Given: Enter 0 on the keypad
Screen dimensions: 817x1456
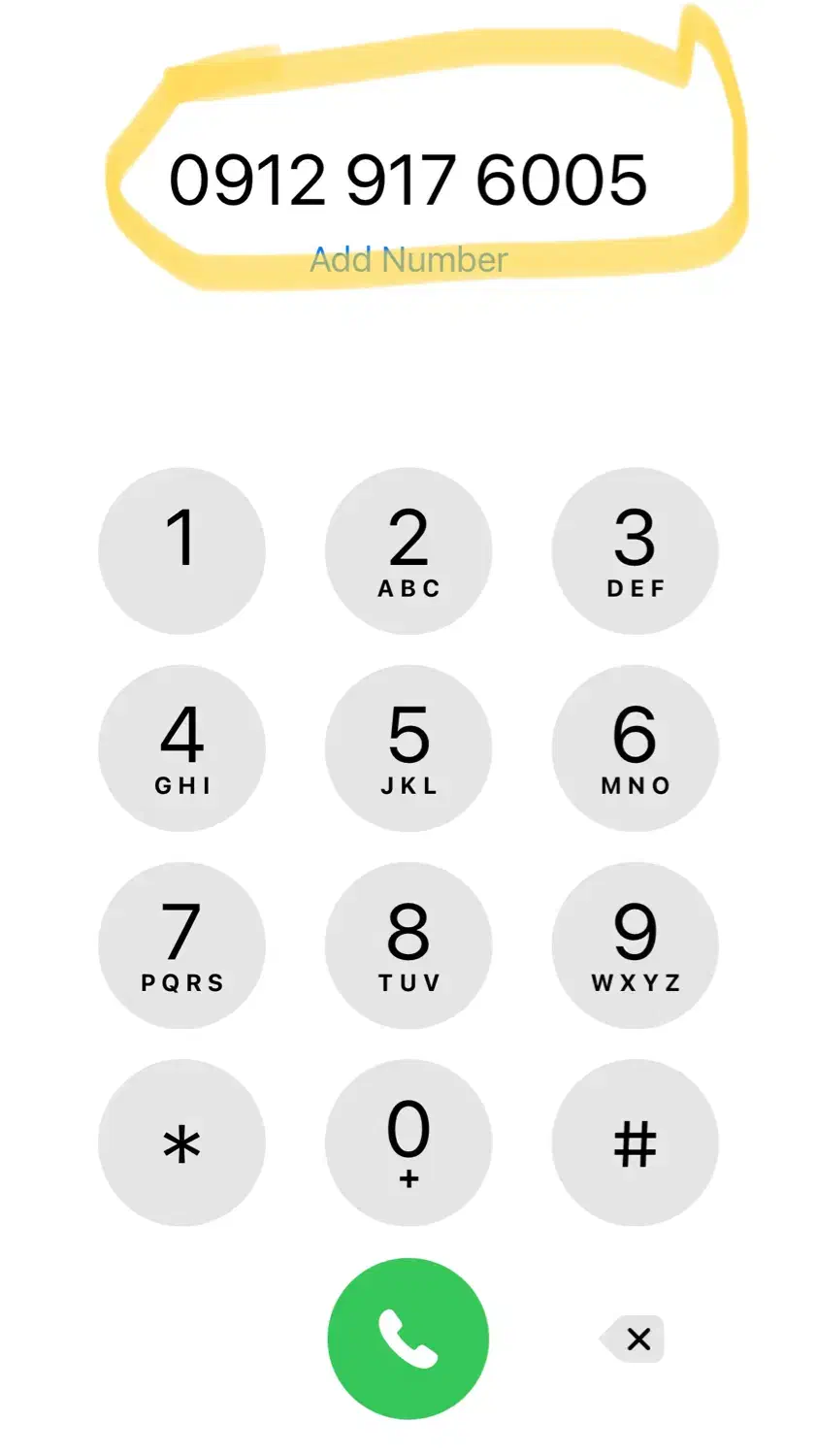Looking at the screenshot, I should click(x=408, y=1142).
